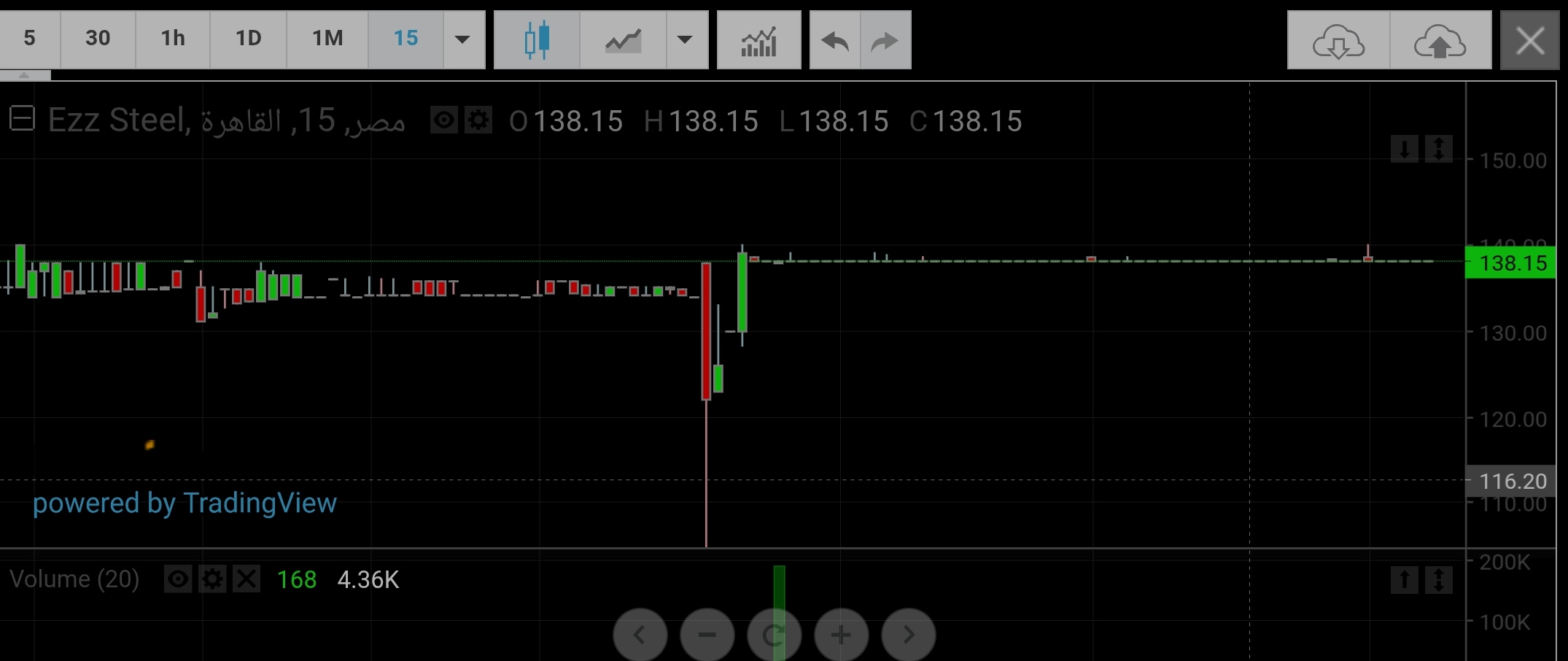The width and height of the screenshot is (1568, 661).
Task: Select the 1D timeframe
Action: 248,39
